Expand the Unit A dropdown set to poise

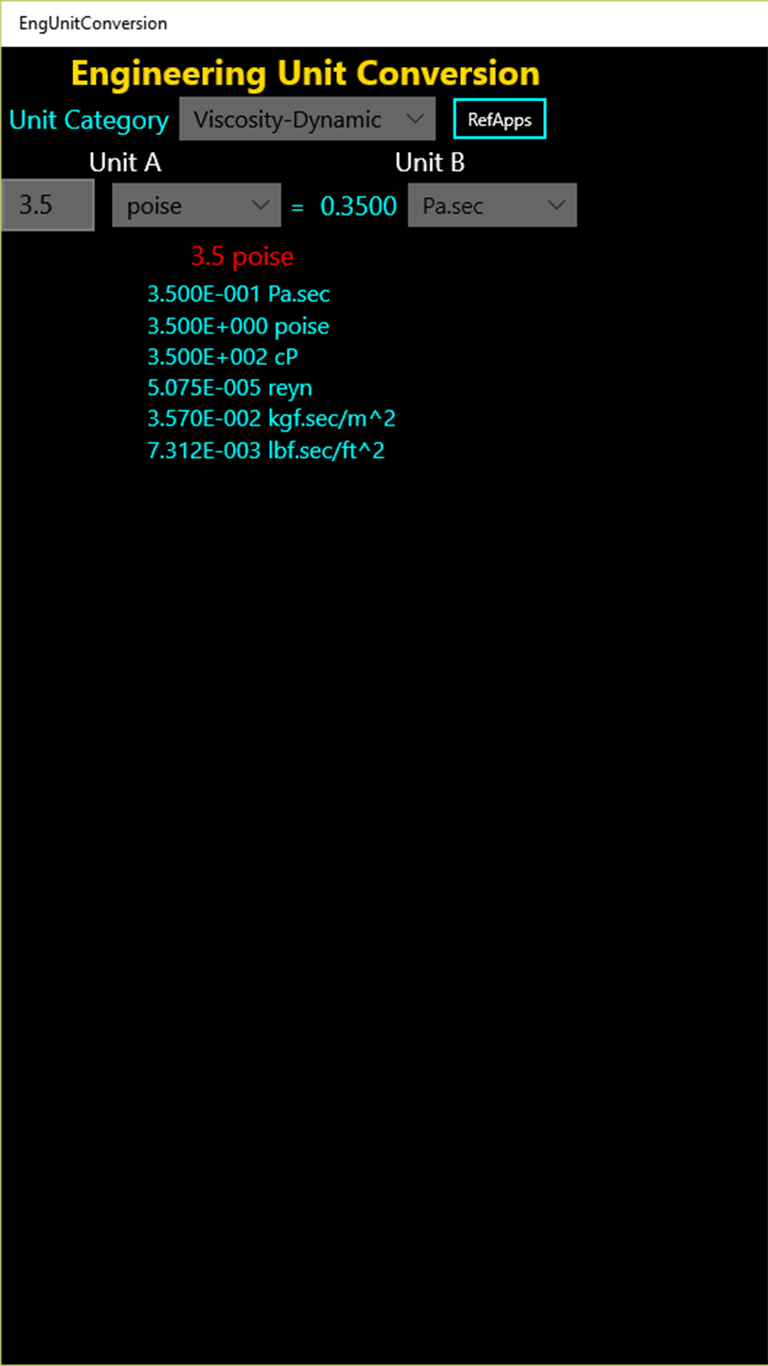click(196, 206)
